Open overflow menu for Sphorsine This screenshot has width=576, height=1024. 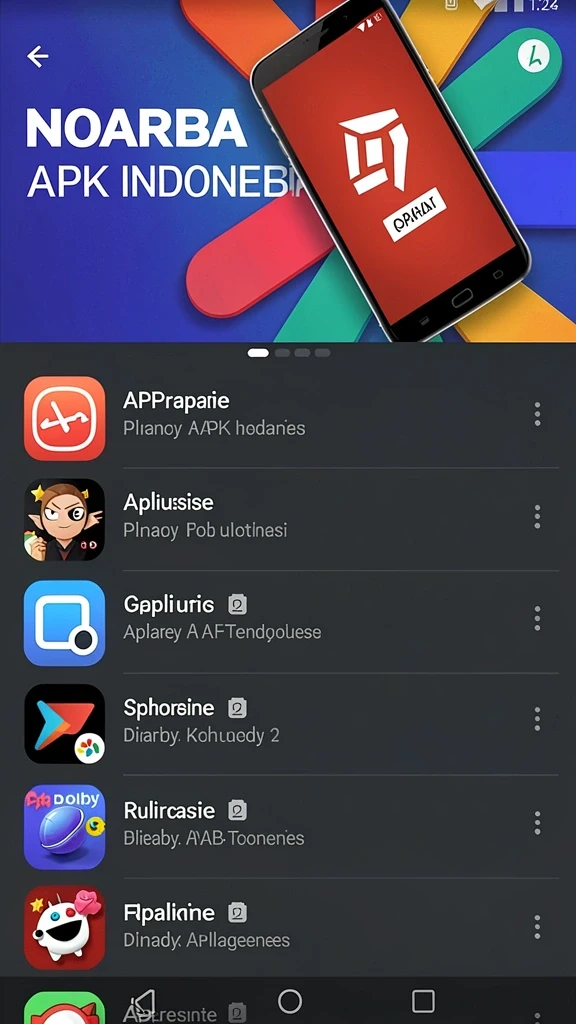pos(537,719)
